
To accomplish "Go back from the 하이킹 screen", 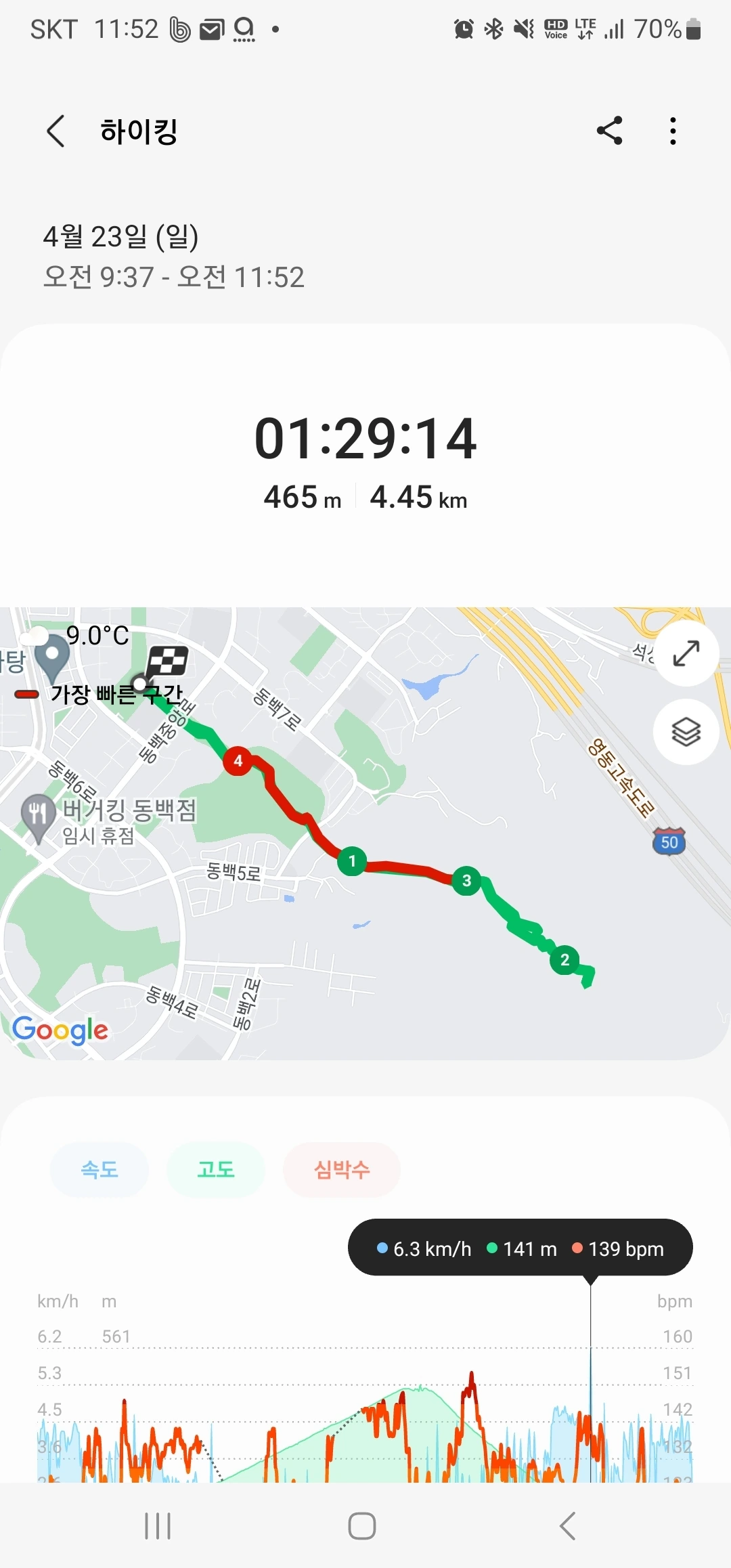I will pos(56,131).
